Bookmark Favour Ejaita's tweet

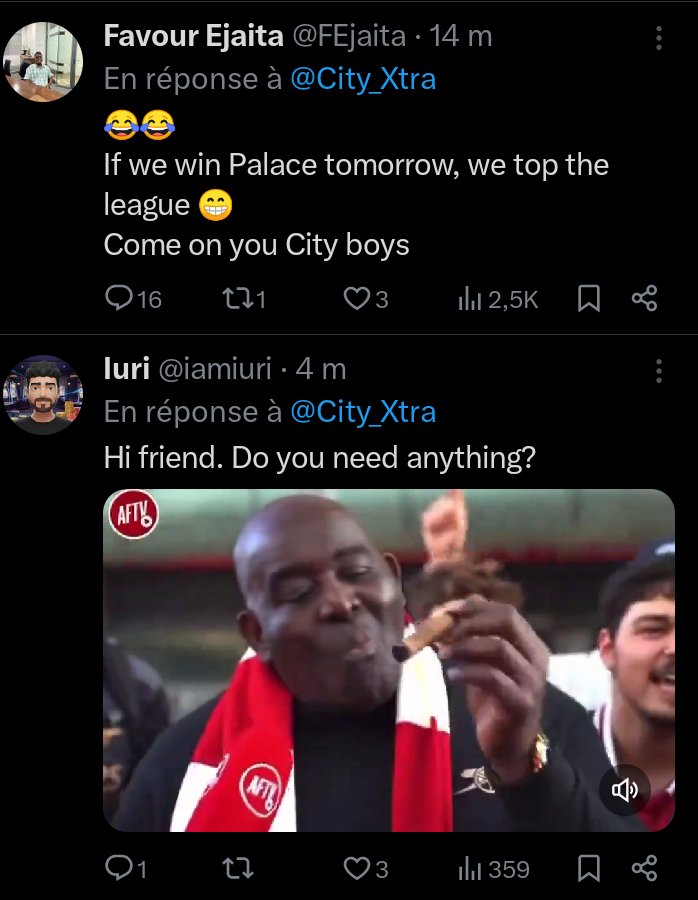click(x=590, y=298)
